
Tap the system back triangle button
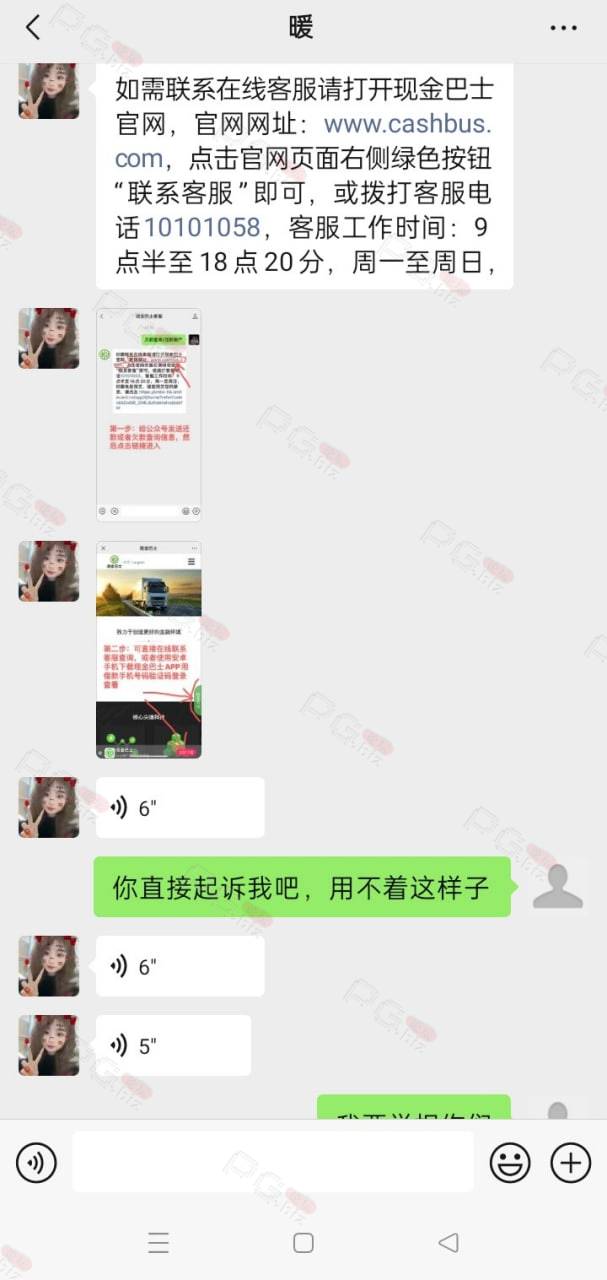click(x=448, y=1243)
